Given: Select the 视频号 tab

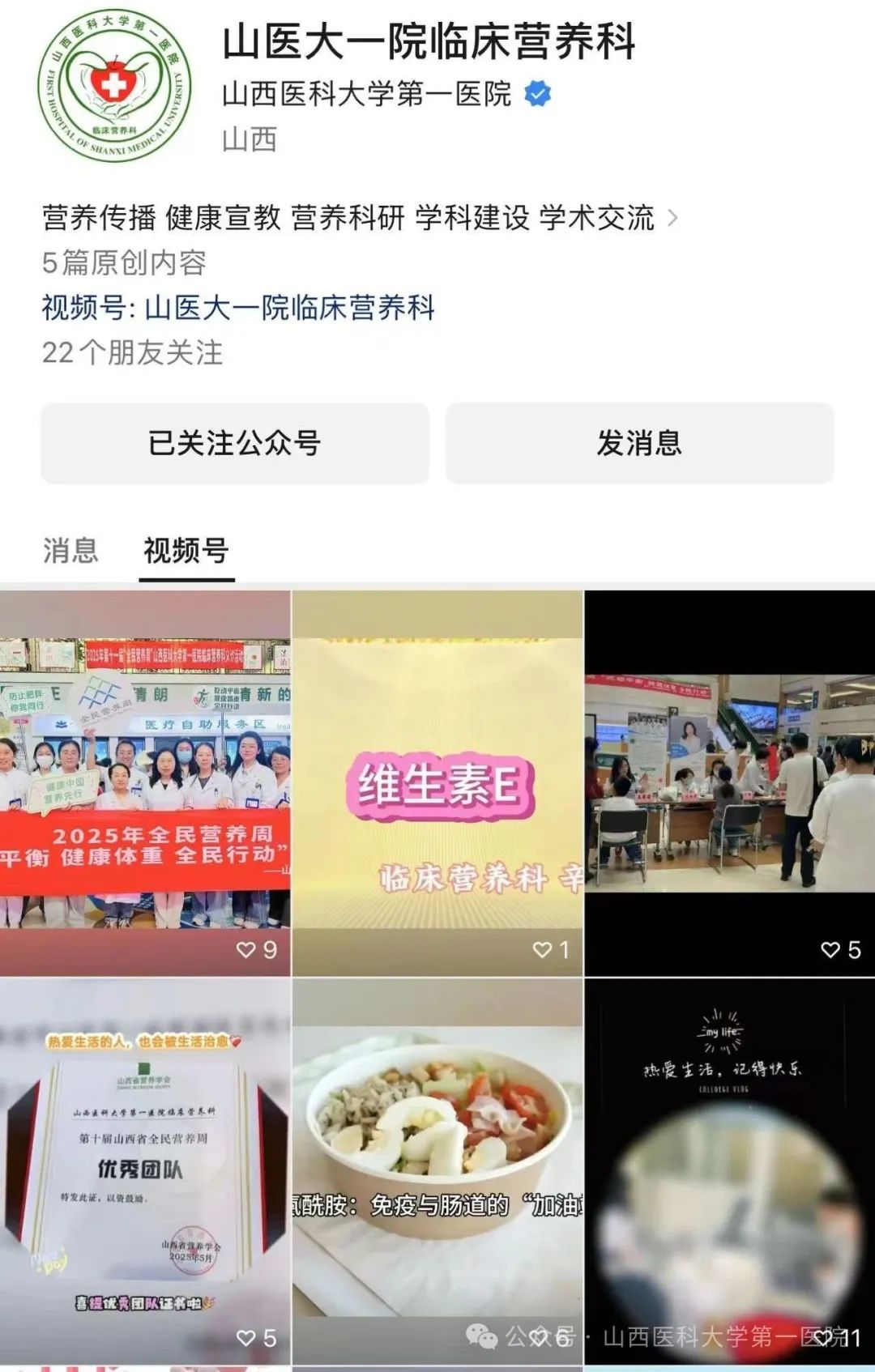Looking at the screenshot, I should [186, 551].
